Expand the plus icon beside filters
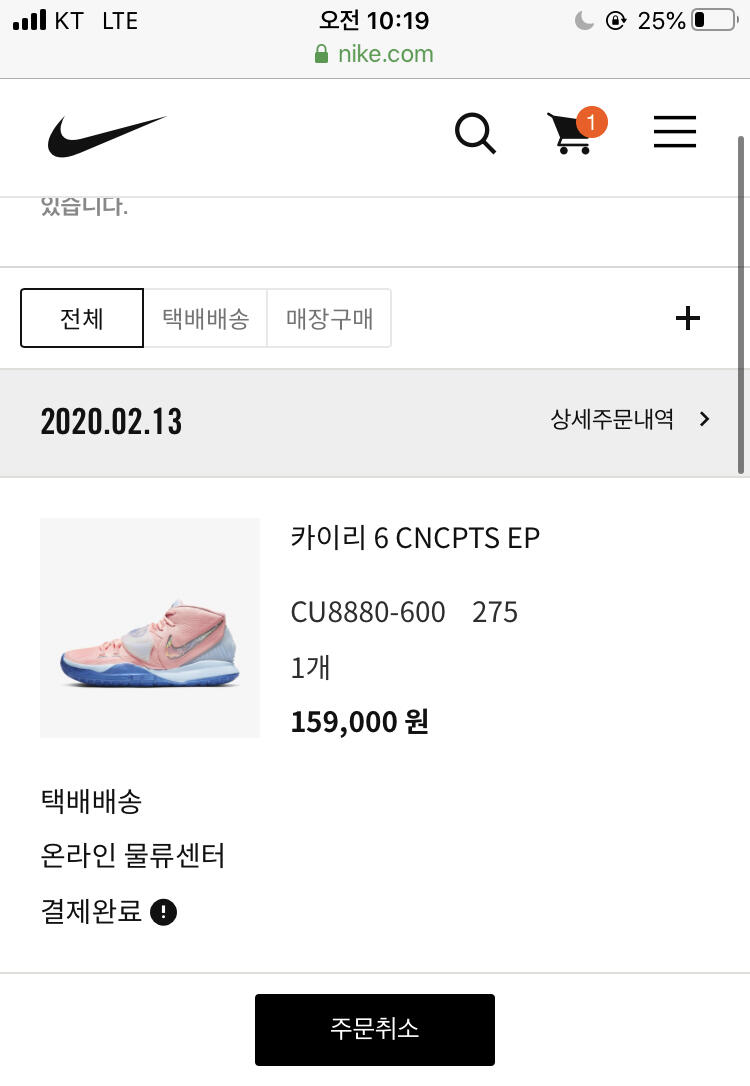The image size is (750, 1086). coord(688,319)
